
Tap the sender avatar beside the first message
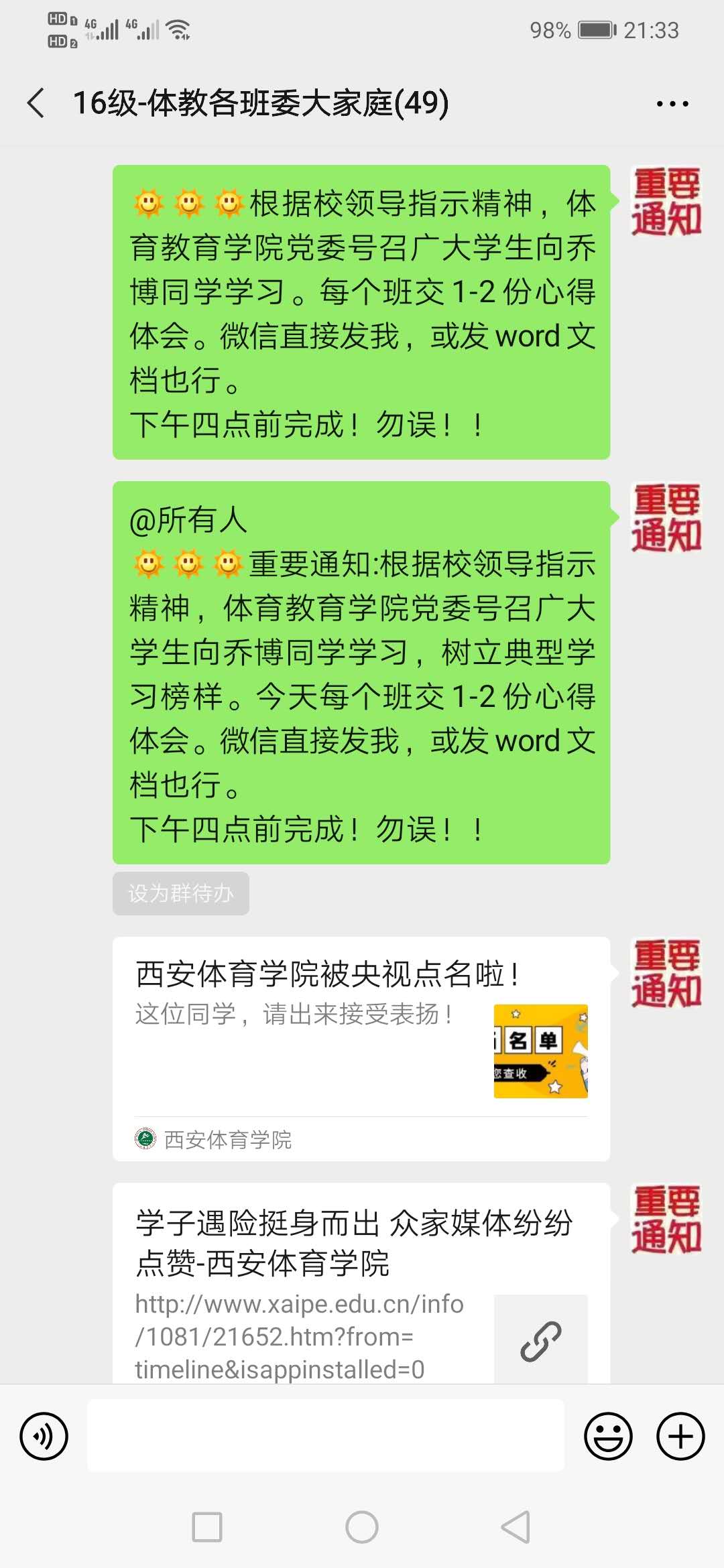click(x=666, y=201)
